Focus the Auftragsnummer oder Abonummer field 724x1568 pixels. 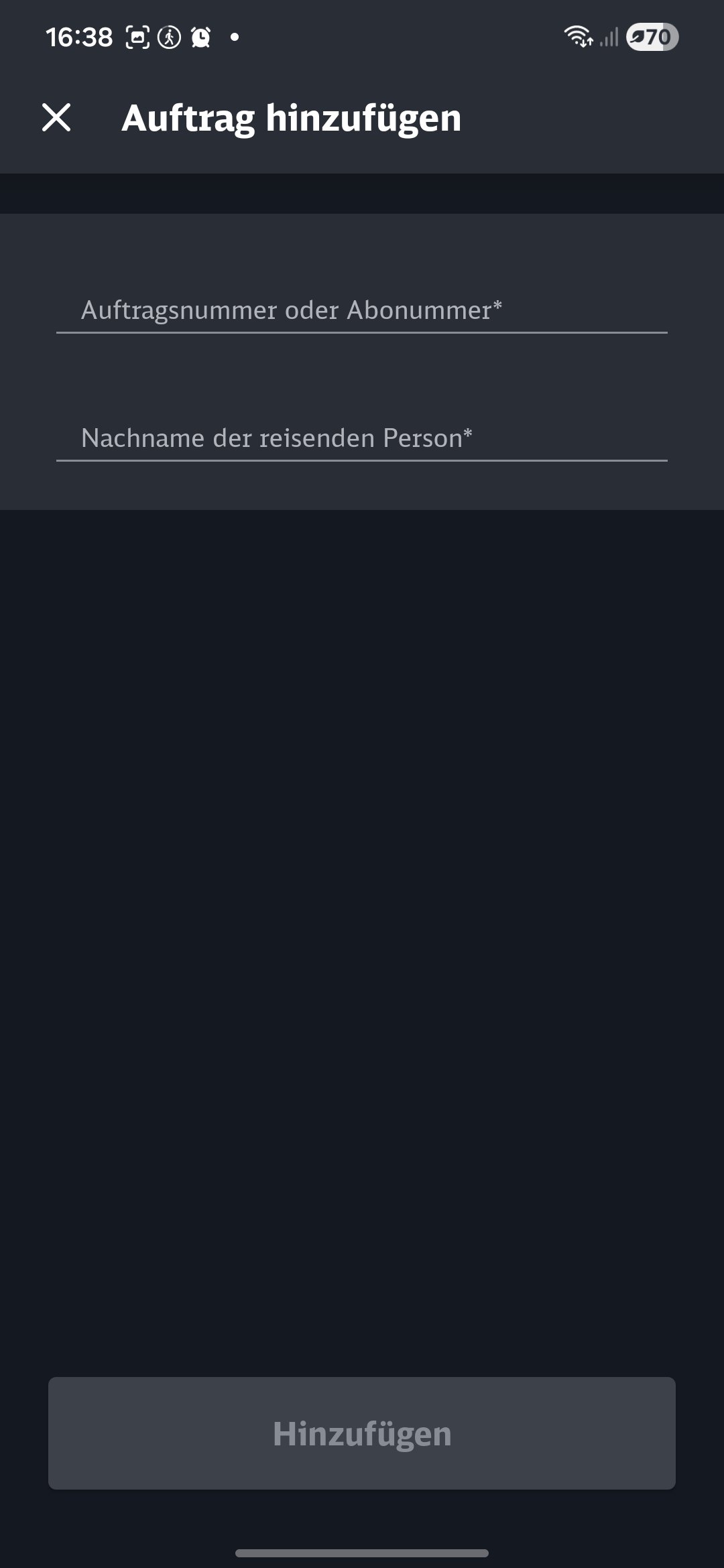(361, 310)
